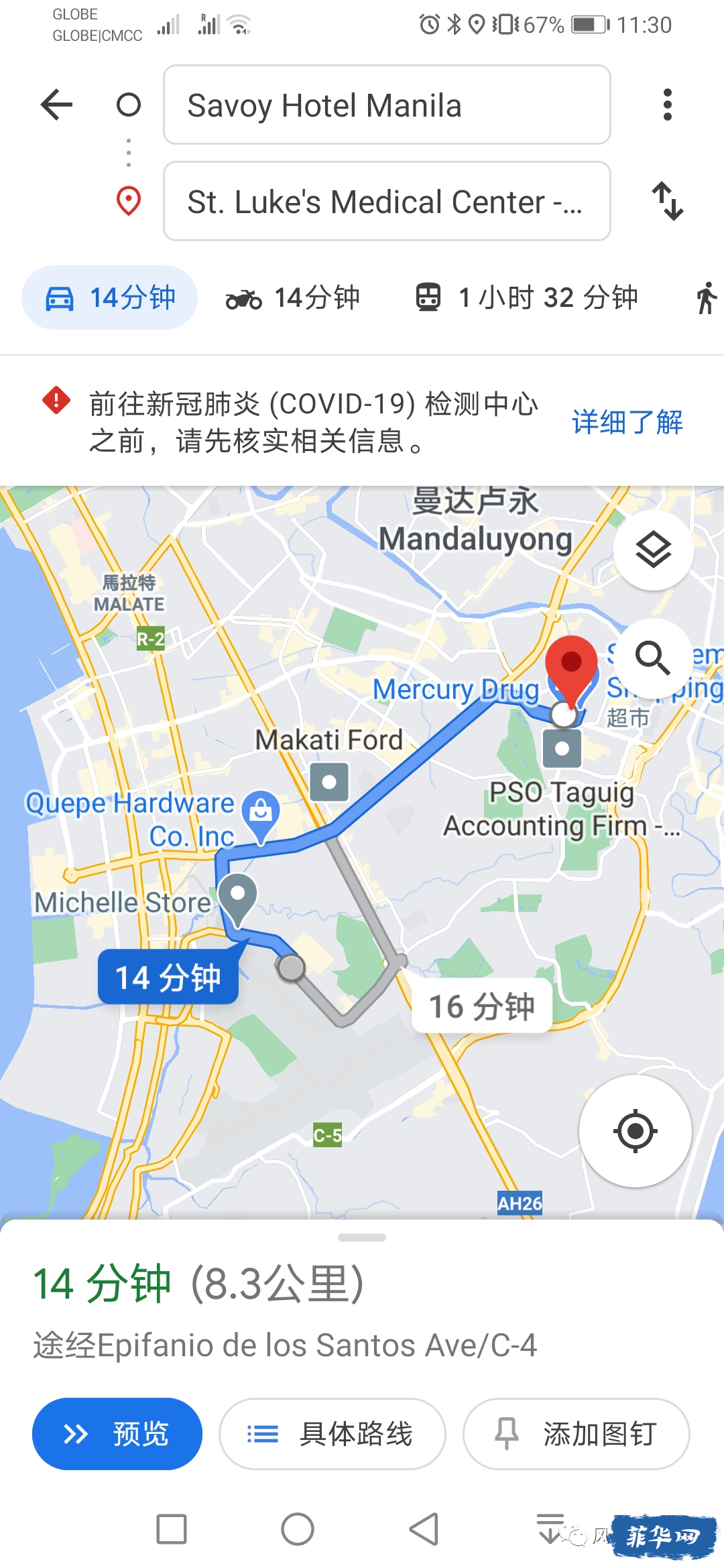Start route preview with 预览 button
The image size is (724, 1568).
(x=117, y=1434)
